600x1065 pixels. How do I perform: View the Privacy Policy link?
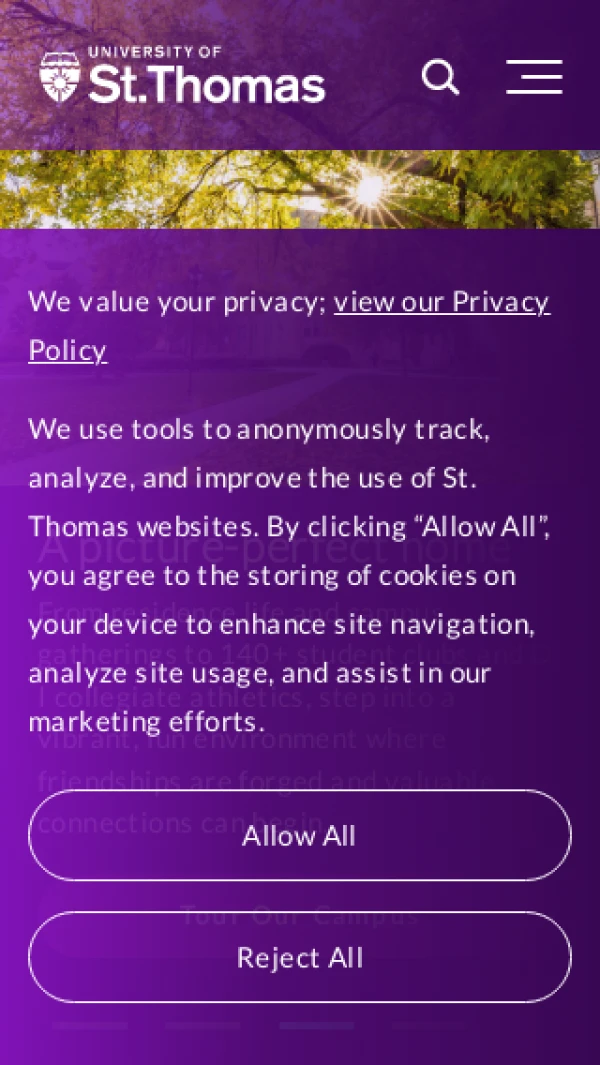[441, 302]
